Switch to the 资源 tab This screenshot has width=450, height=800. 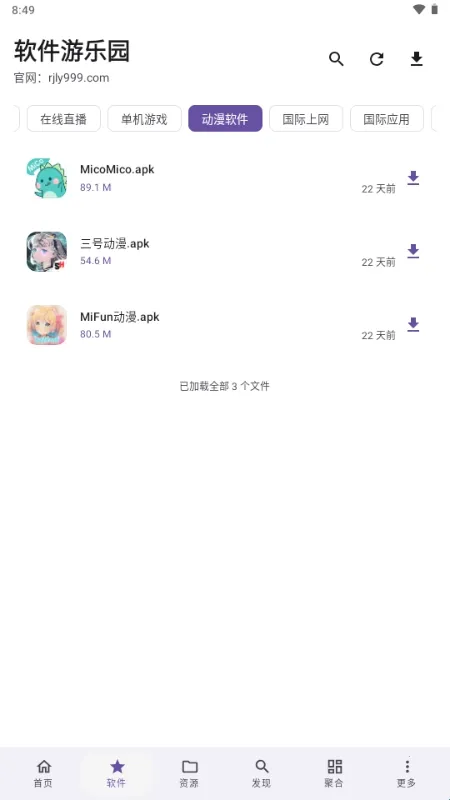189,773
